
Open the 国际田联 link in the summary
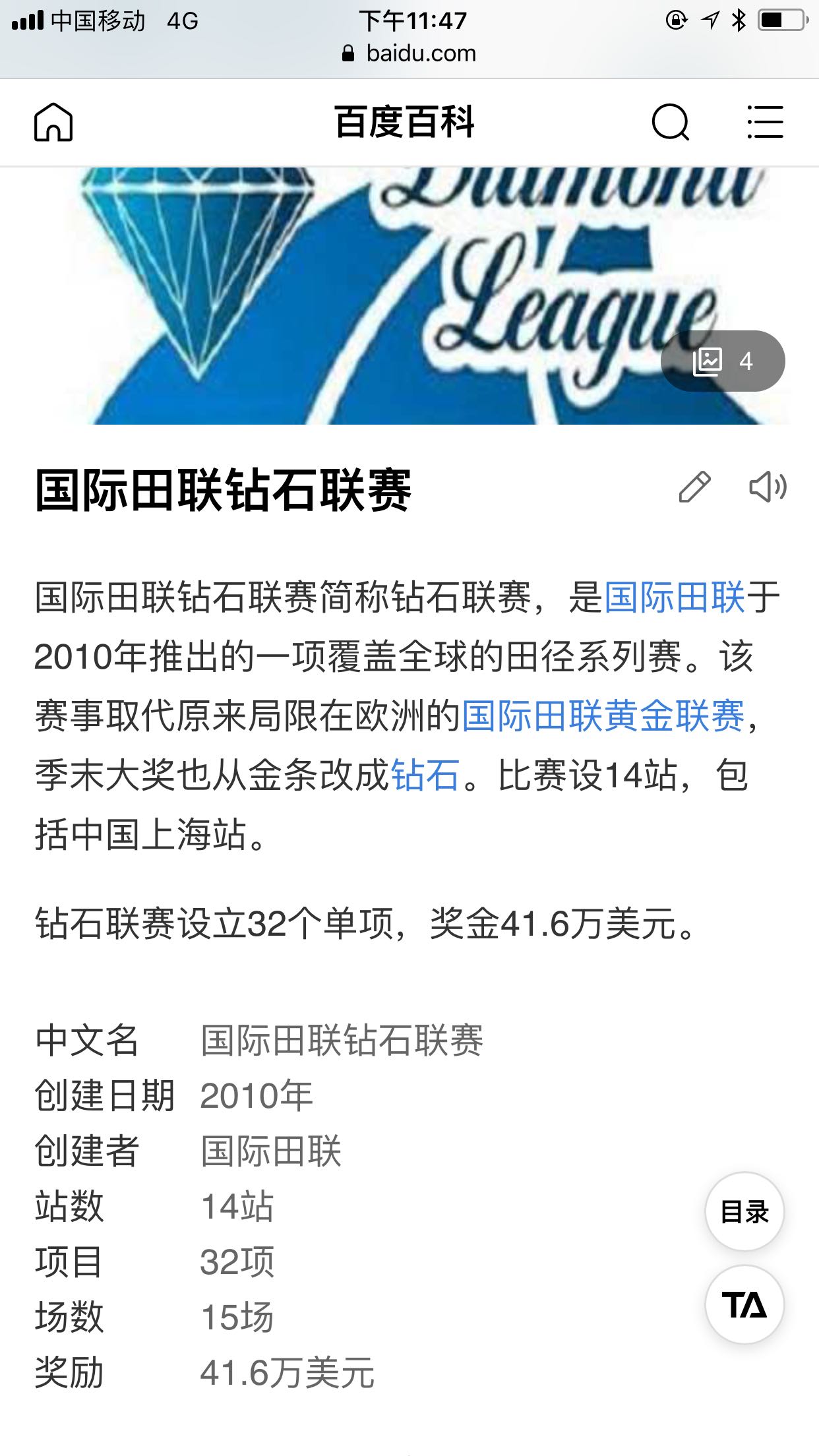pos(675,597)
